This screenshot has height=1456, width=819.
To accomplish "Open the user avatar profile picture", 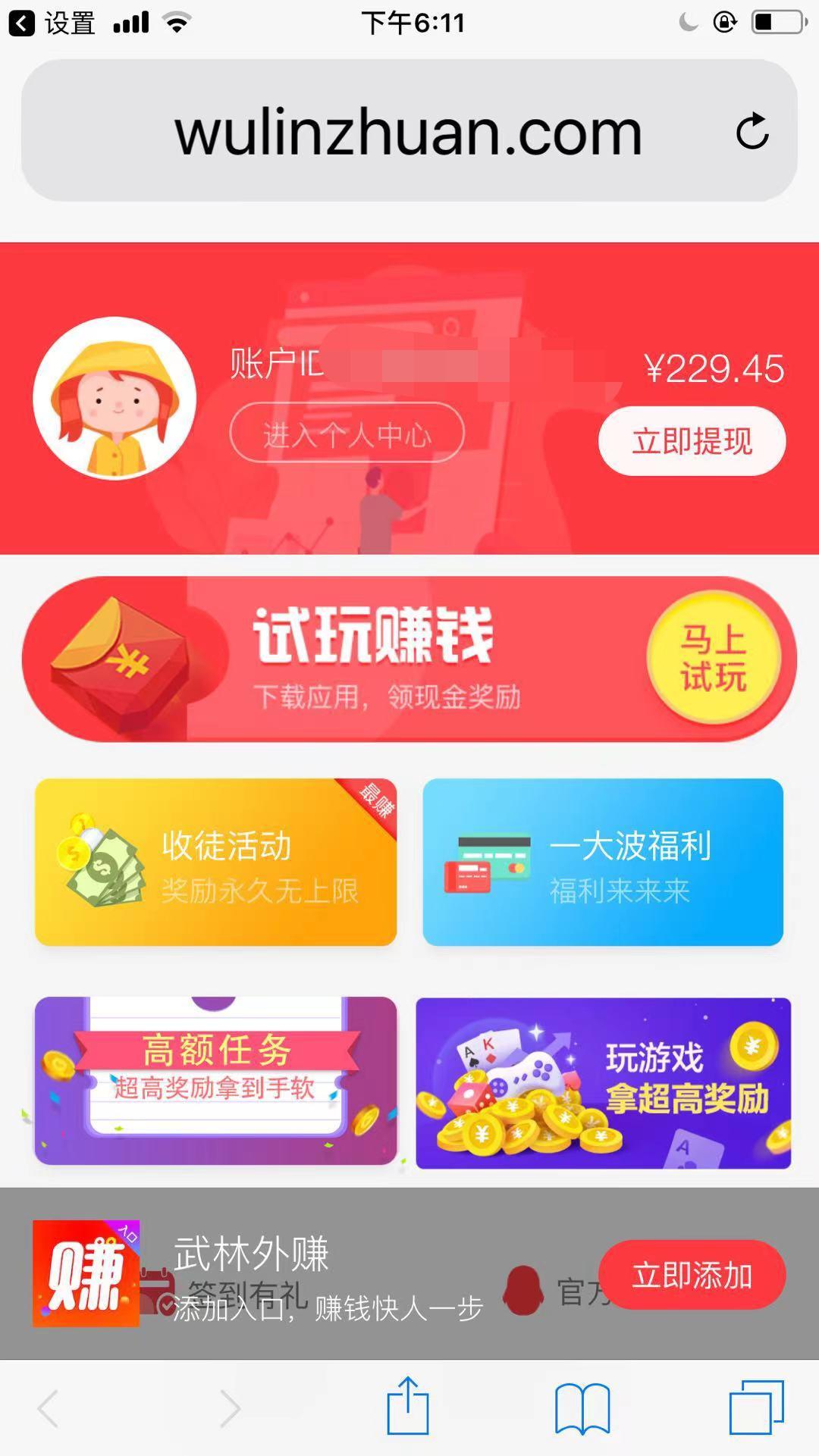I will (x=115, y=399).
